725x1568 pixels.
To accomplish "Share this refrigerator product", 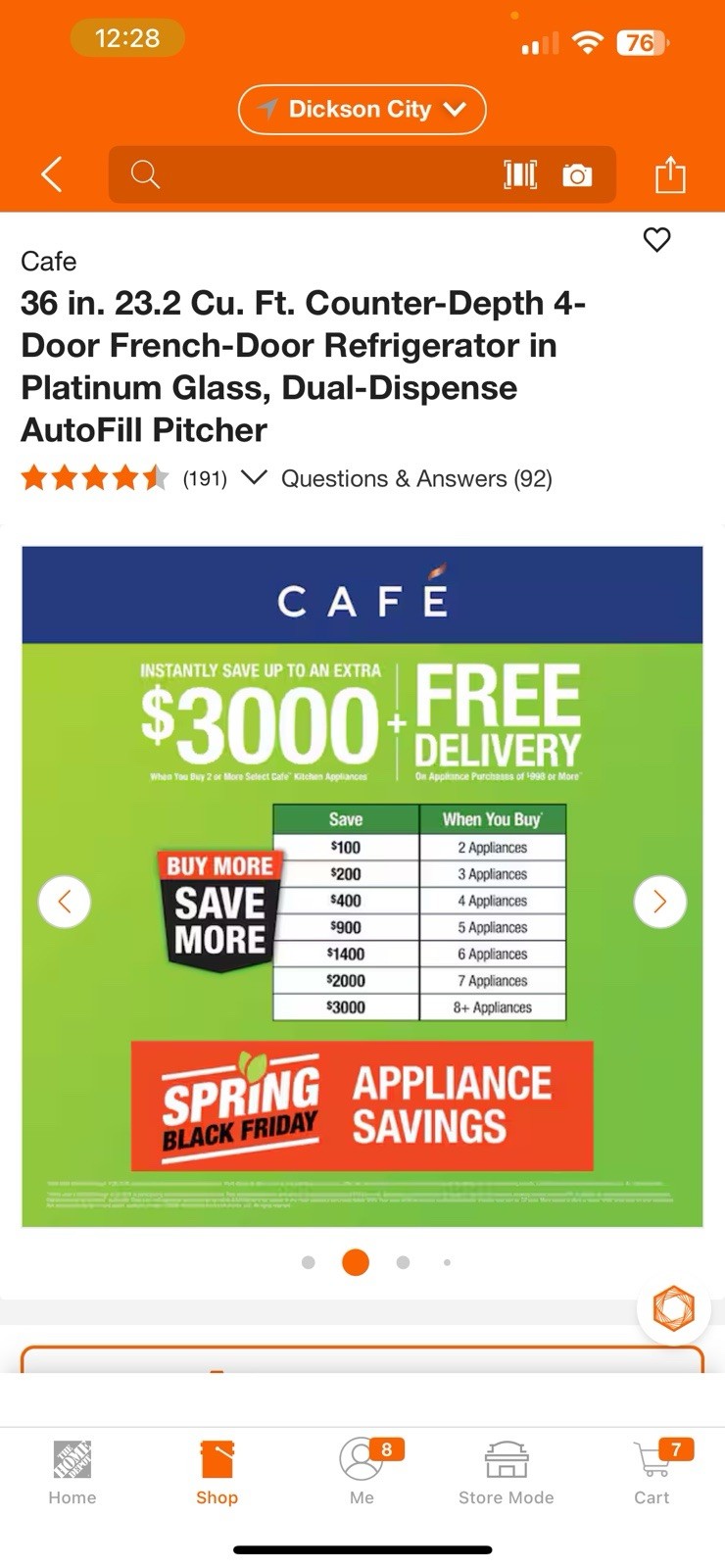I will click(670, 174).
